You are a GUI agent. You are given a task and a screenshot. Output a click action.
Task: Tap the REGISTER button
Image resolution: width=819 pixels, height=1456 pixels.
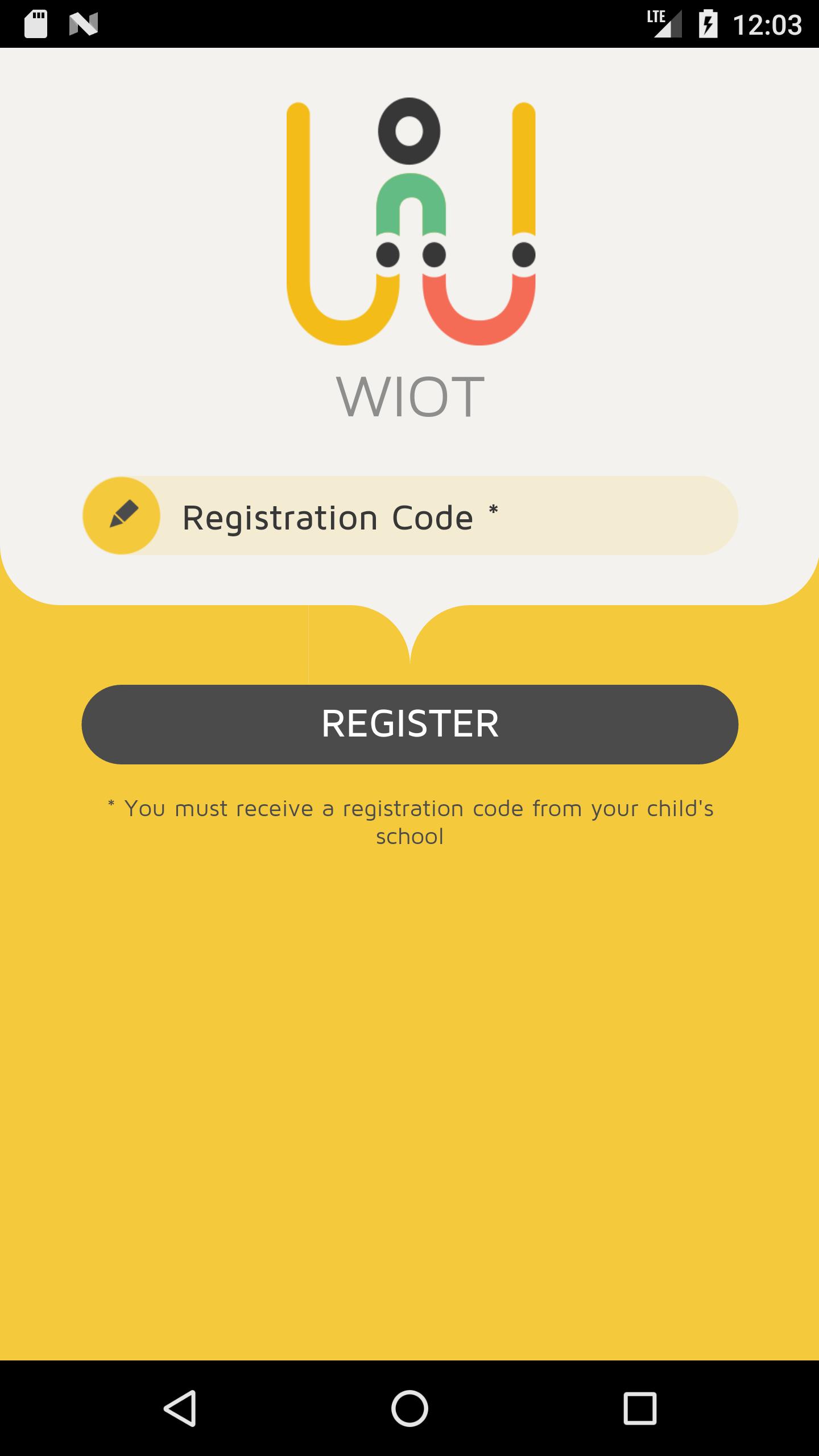(x=409, y=724)
